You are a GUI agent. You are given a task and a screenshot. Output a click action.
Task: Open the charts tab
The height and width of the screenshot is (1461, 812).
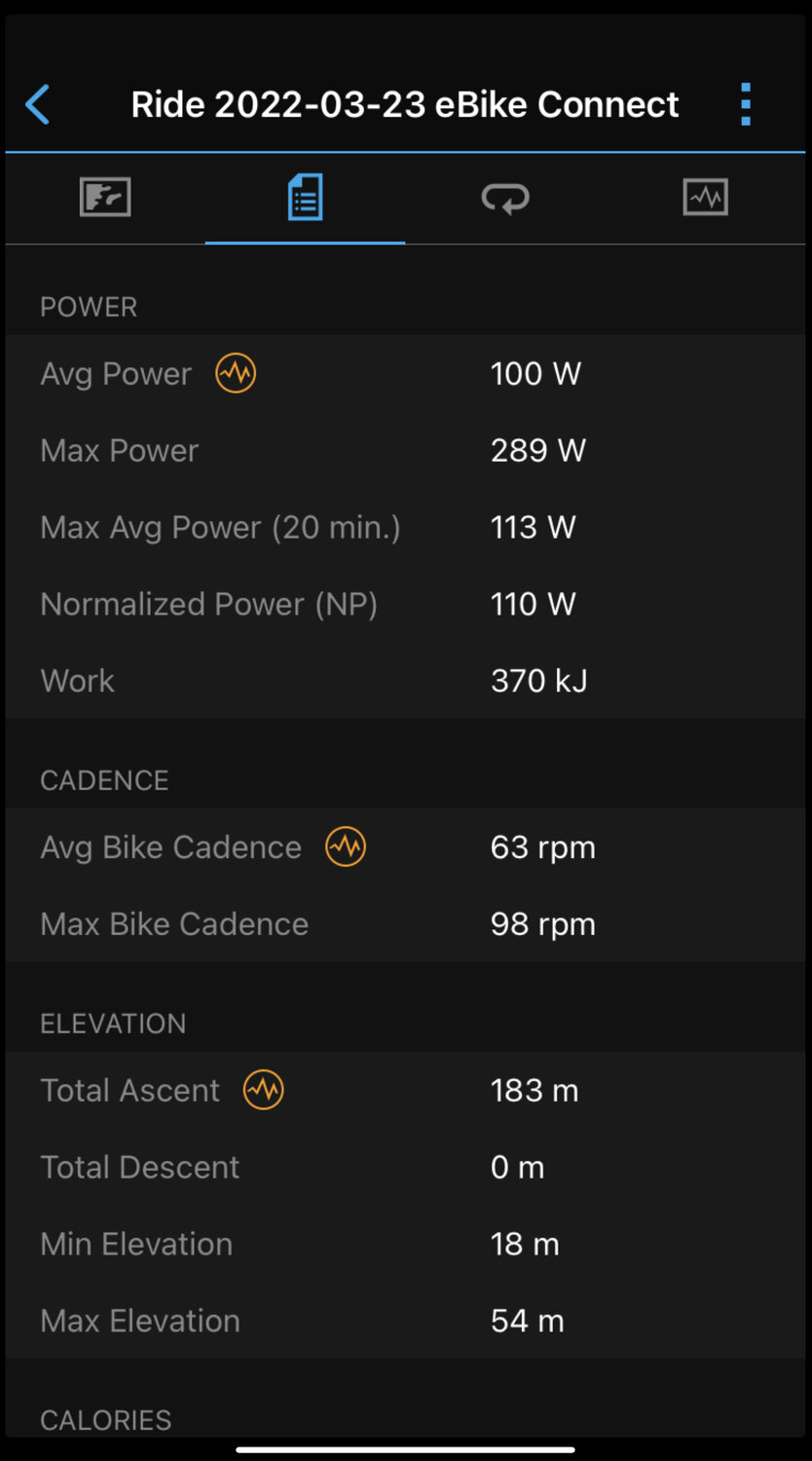pos(705,198)
